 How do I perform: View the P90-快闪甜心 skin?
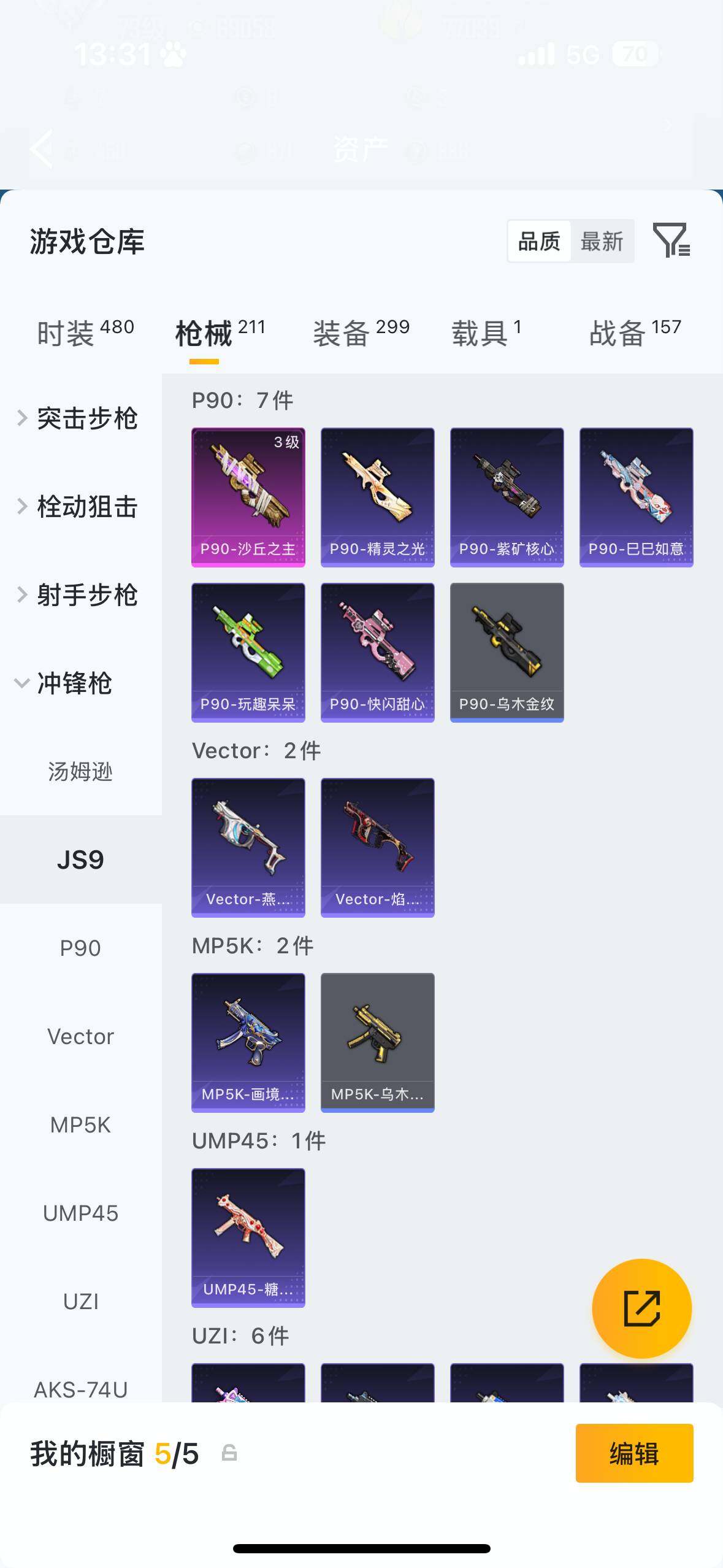[x=378, y=653]
